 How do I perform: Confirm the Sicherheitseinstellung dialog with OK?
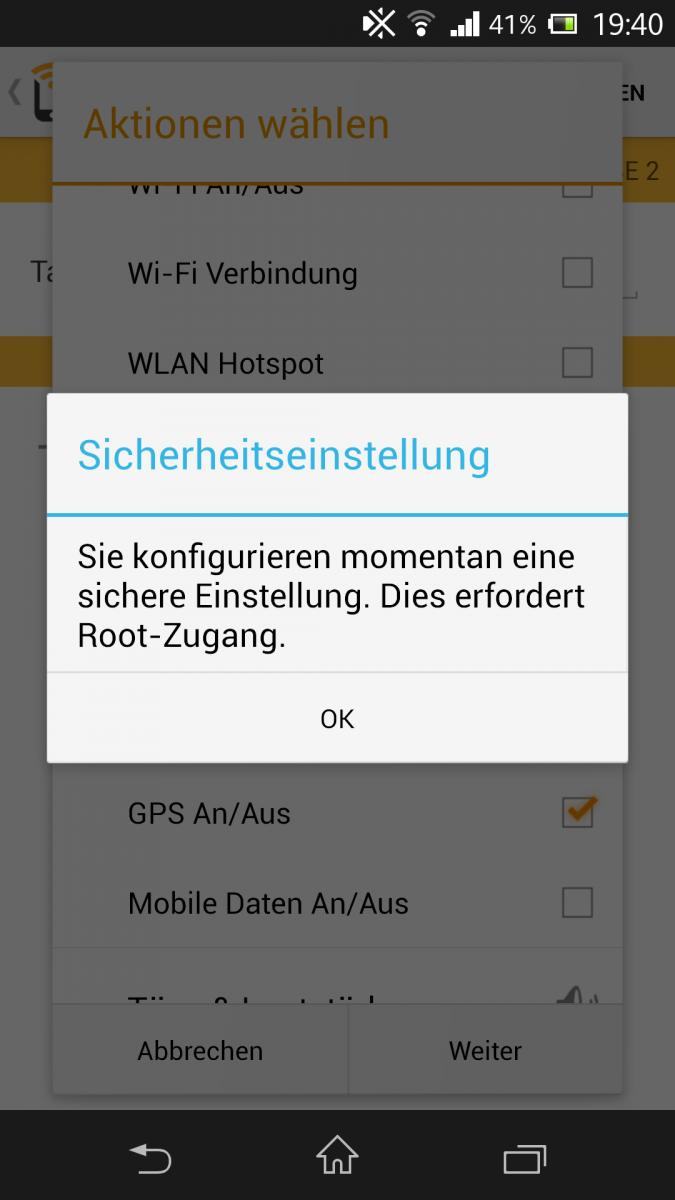[x=337, y=718]
